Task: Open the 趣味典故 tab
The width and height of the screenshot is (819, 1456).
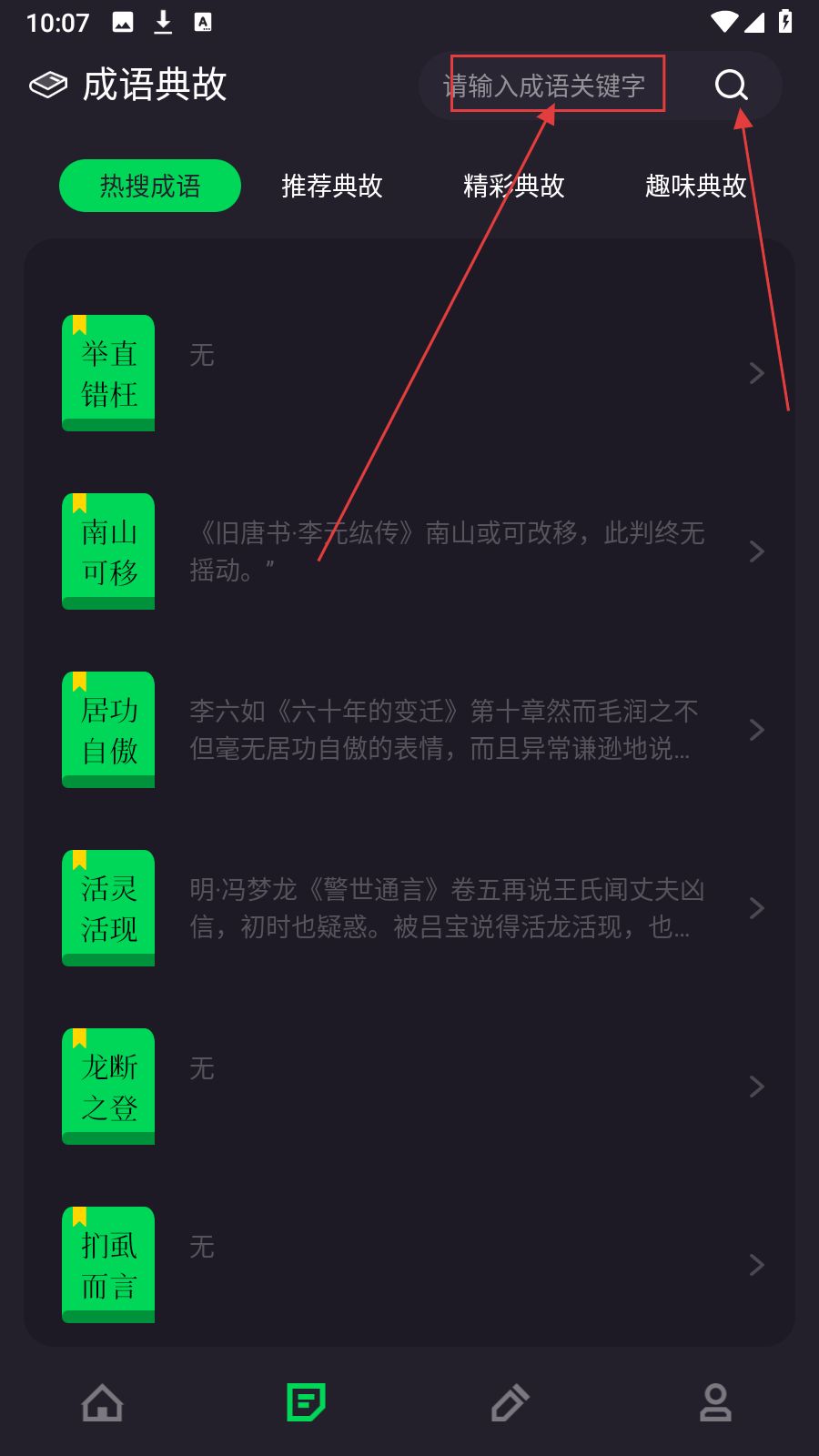Action: click(x=695, y=186)
